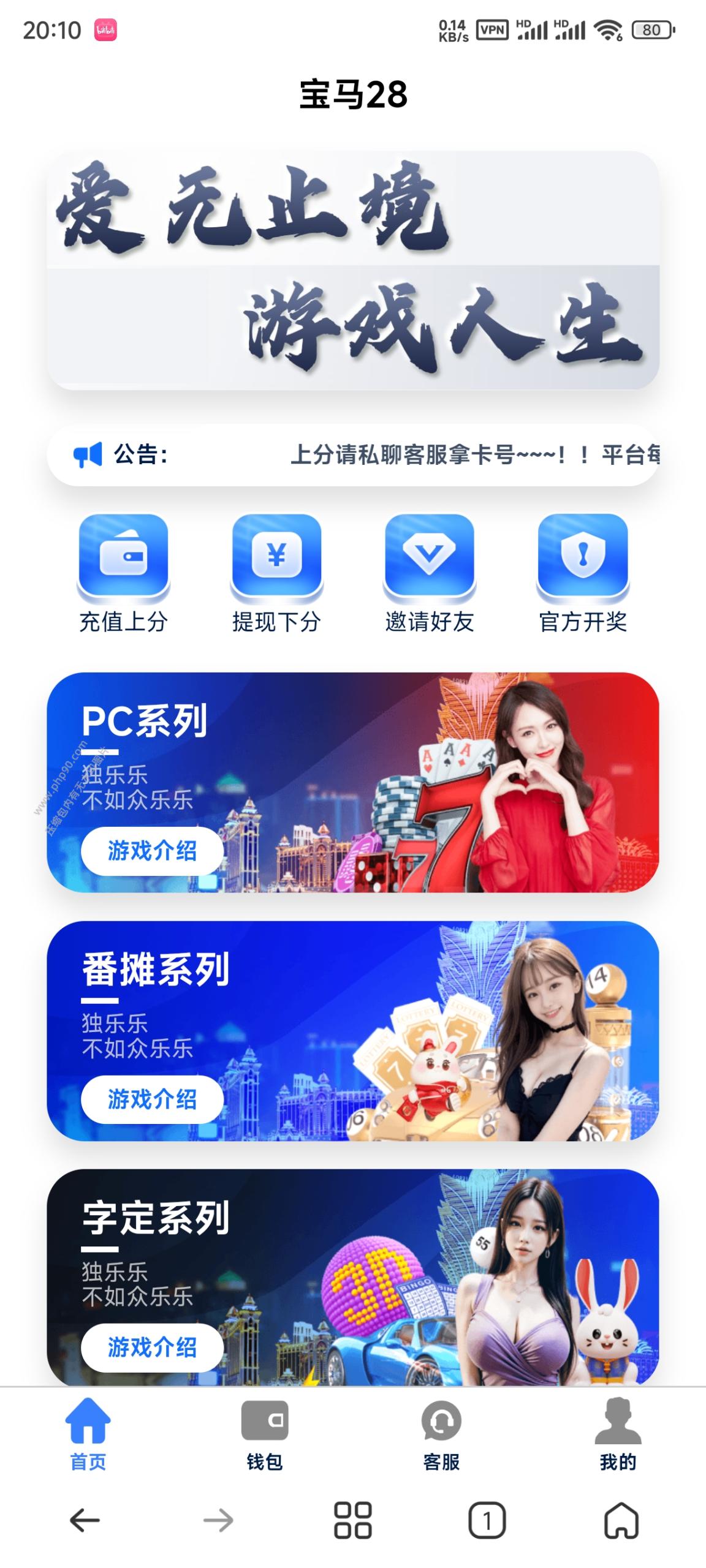Tap 游戏介绍 on 番摊系列 card
706x1568 pixels.
coord(152,1099)
